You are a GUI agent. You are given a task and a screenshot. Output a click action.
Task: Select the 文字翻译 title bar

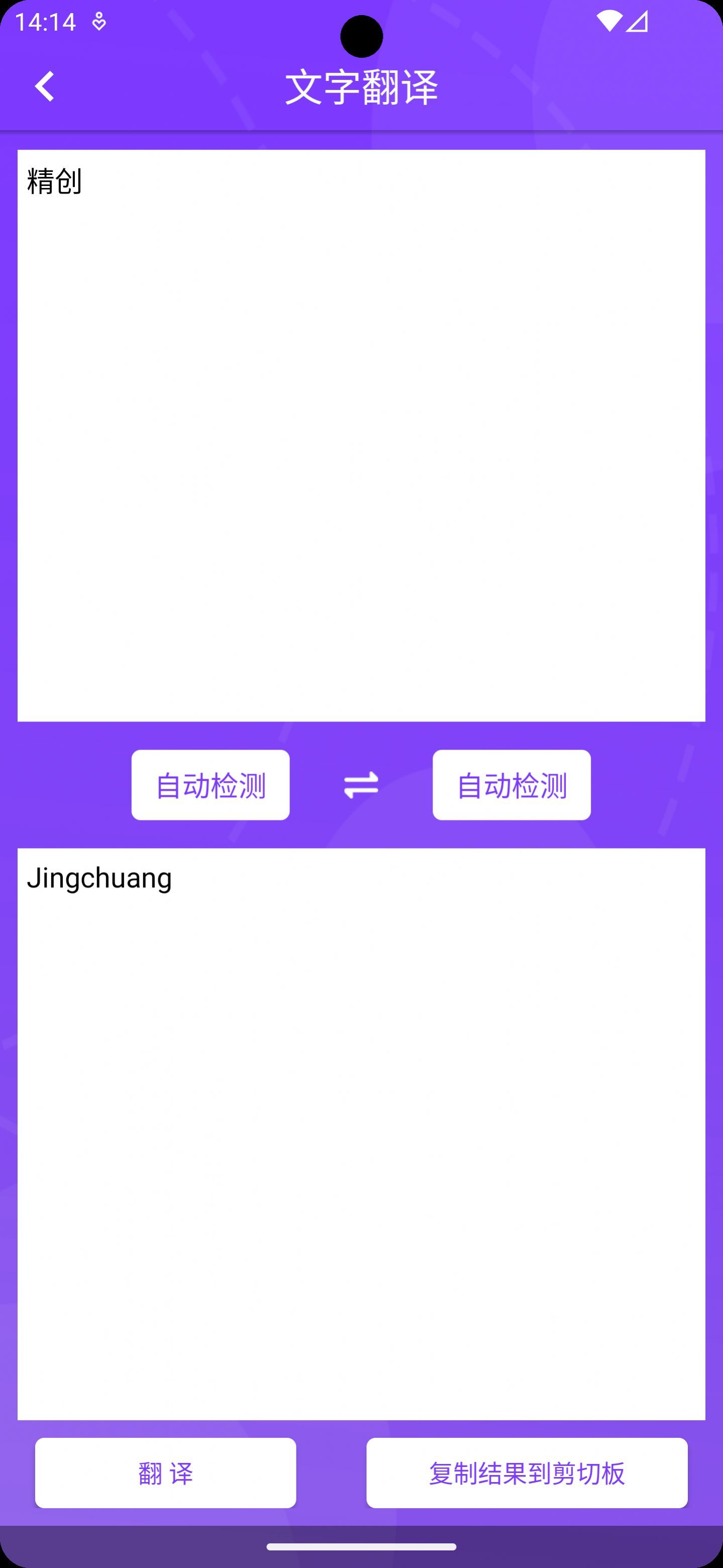click(362, 88)
